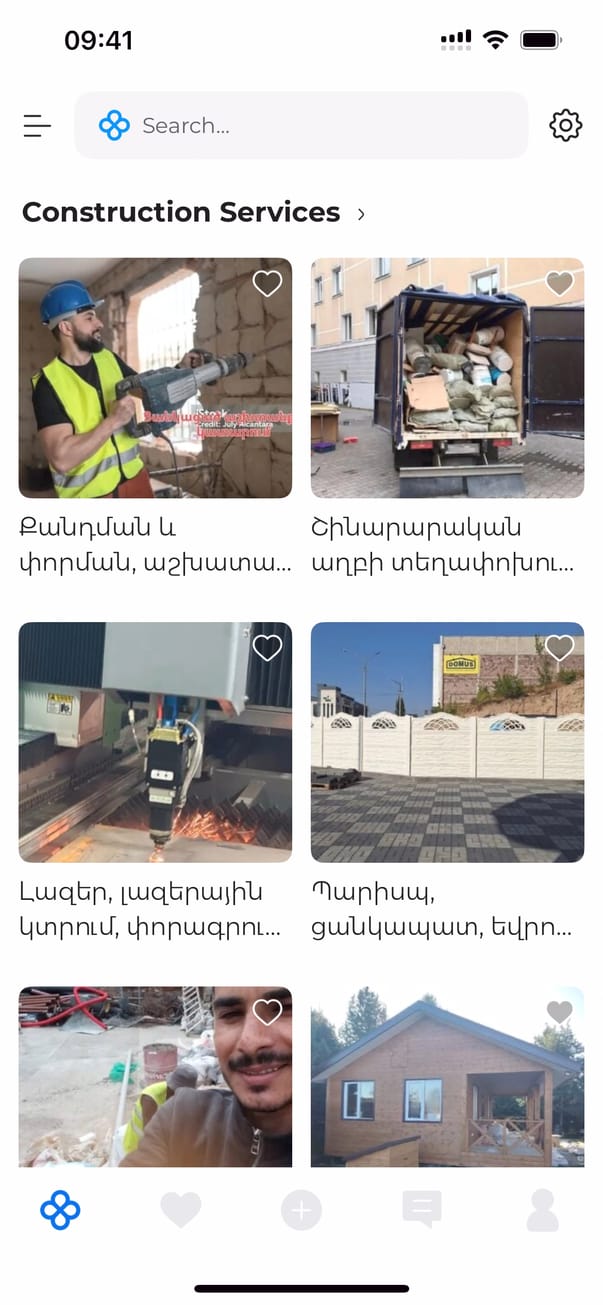This screenshot has width=603, height=1305.
Task: Tap the Search field
Action: coord(300,125)
